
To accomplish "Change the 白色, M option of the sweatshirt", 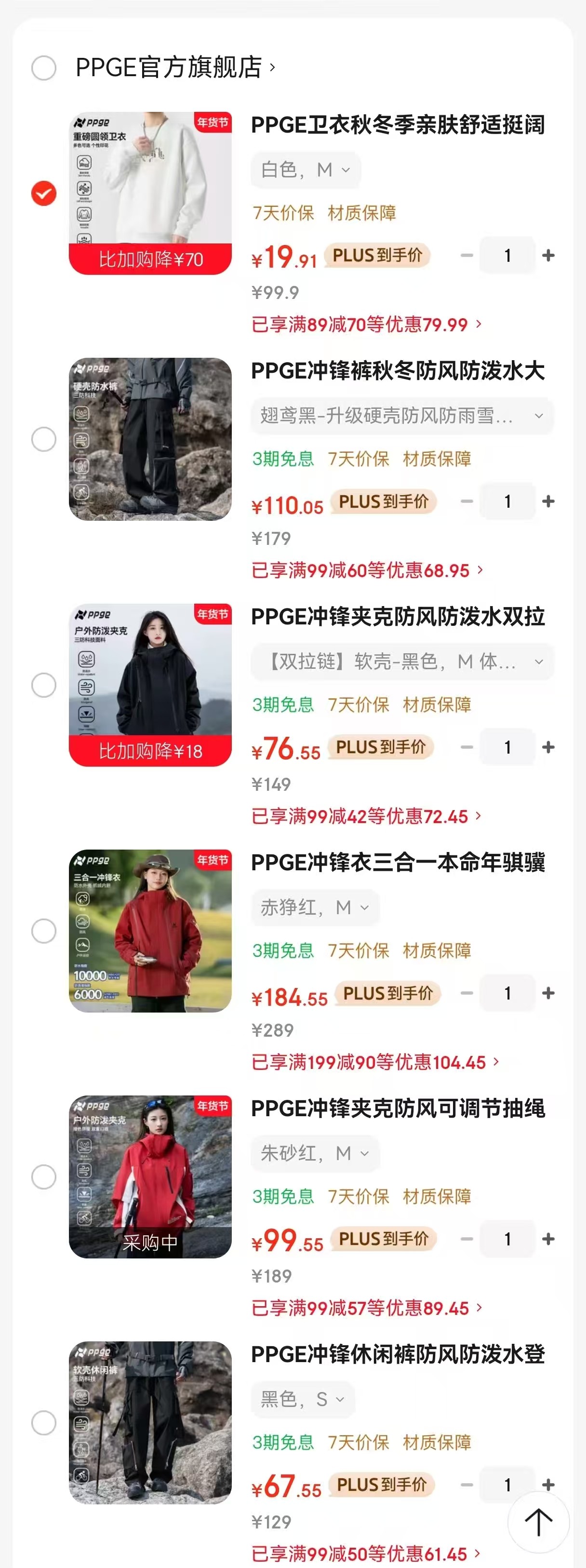I will pos(306,170).
